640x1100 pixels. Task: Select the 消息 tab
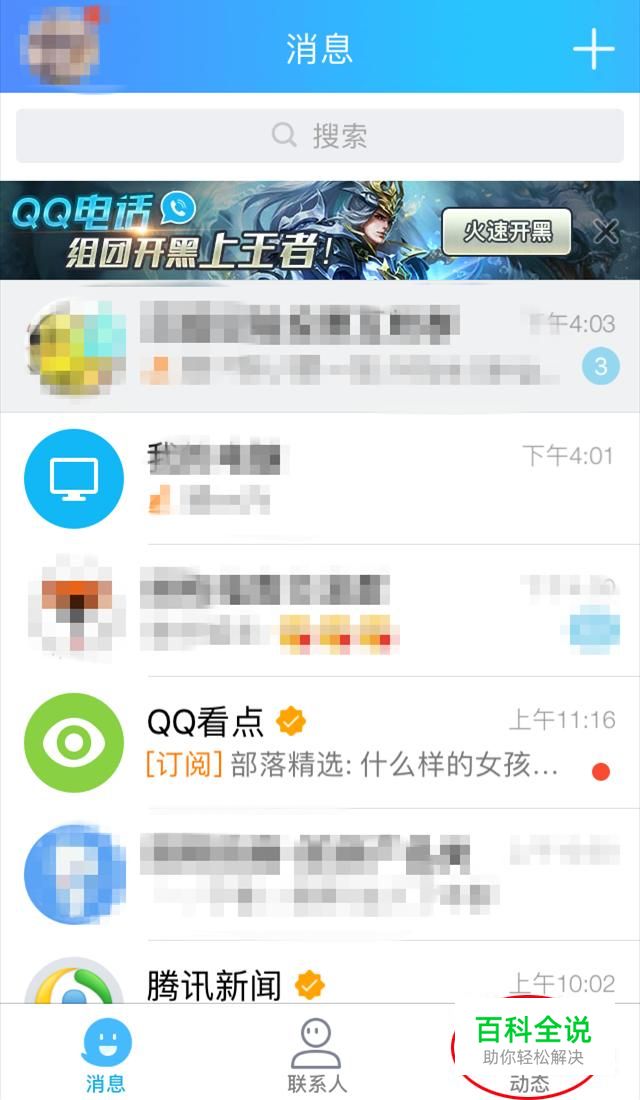(105, 1057)
